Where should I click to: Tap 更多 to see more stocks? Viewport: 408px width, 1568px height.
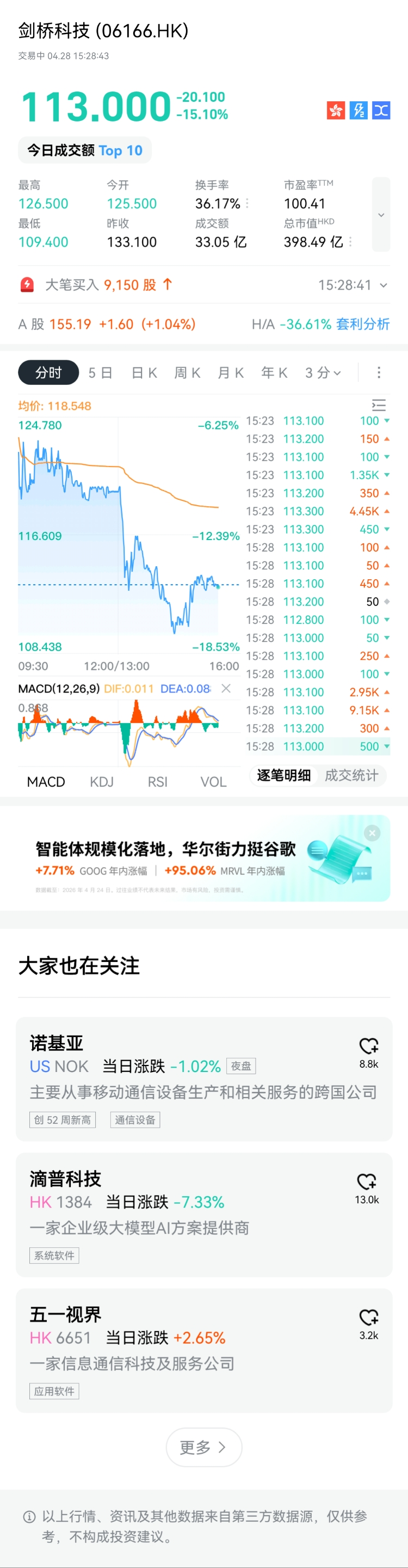[x=203, y=1447]
